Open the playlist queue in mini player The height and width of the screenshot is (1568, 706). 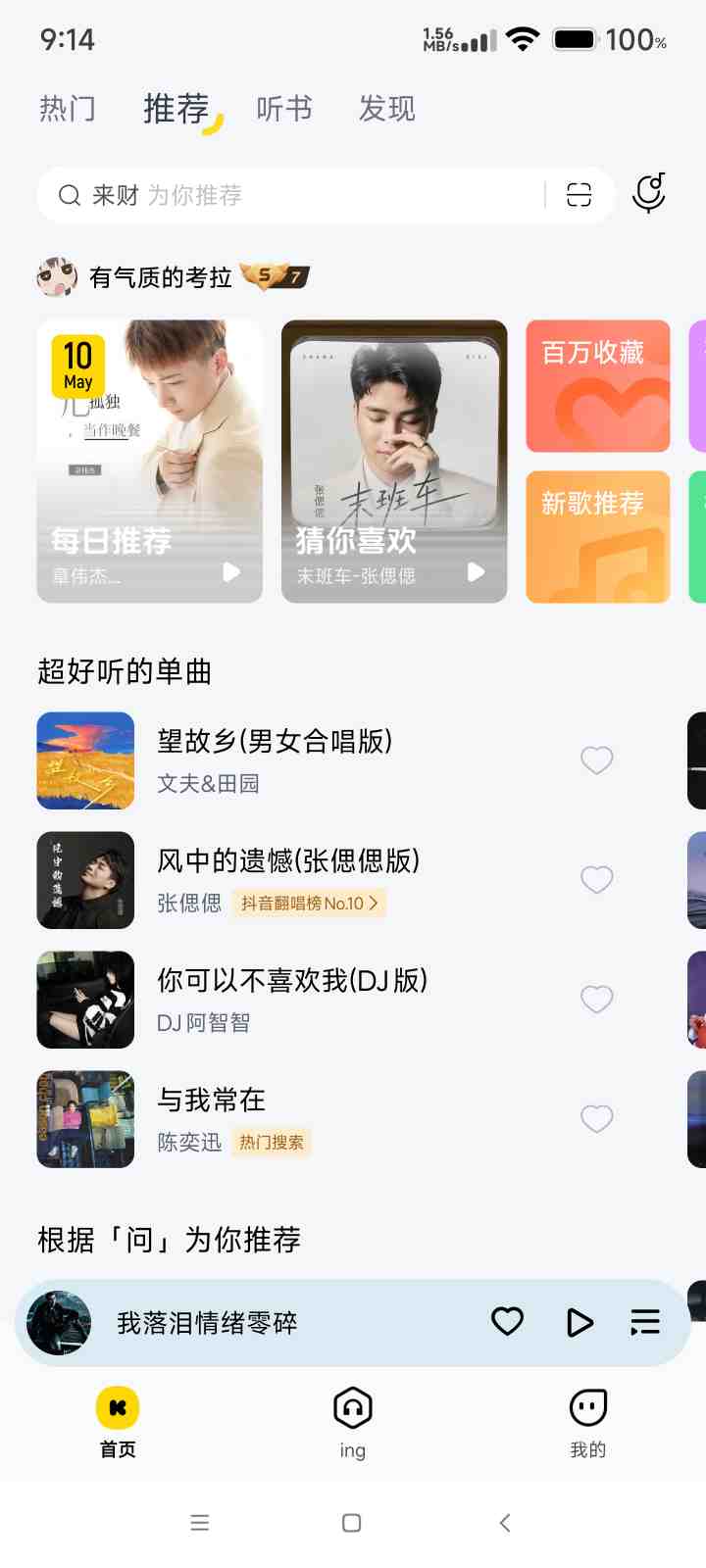(644, 1322)
